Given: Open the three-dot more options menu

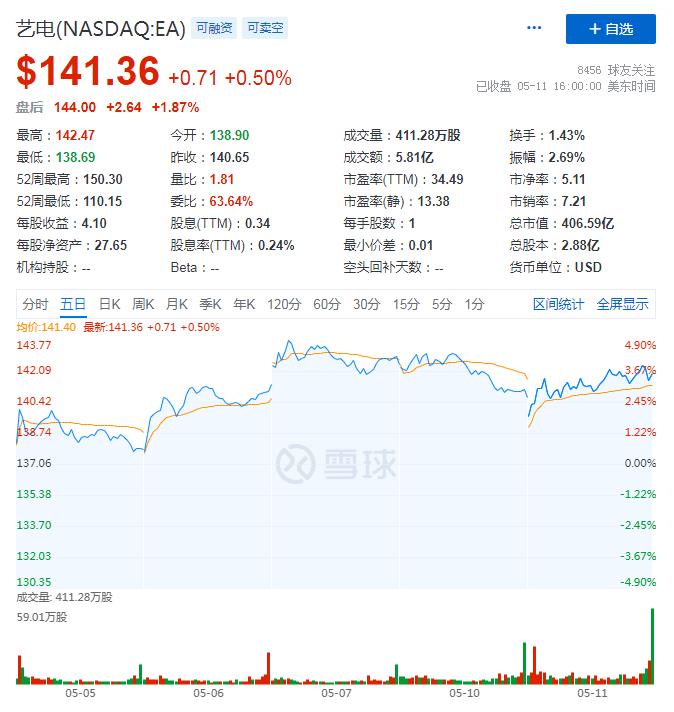Looking at the screenshot, I should tap(534, 29).
